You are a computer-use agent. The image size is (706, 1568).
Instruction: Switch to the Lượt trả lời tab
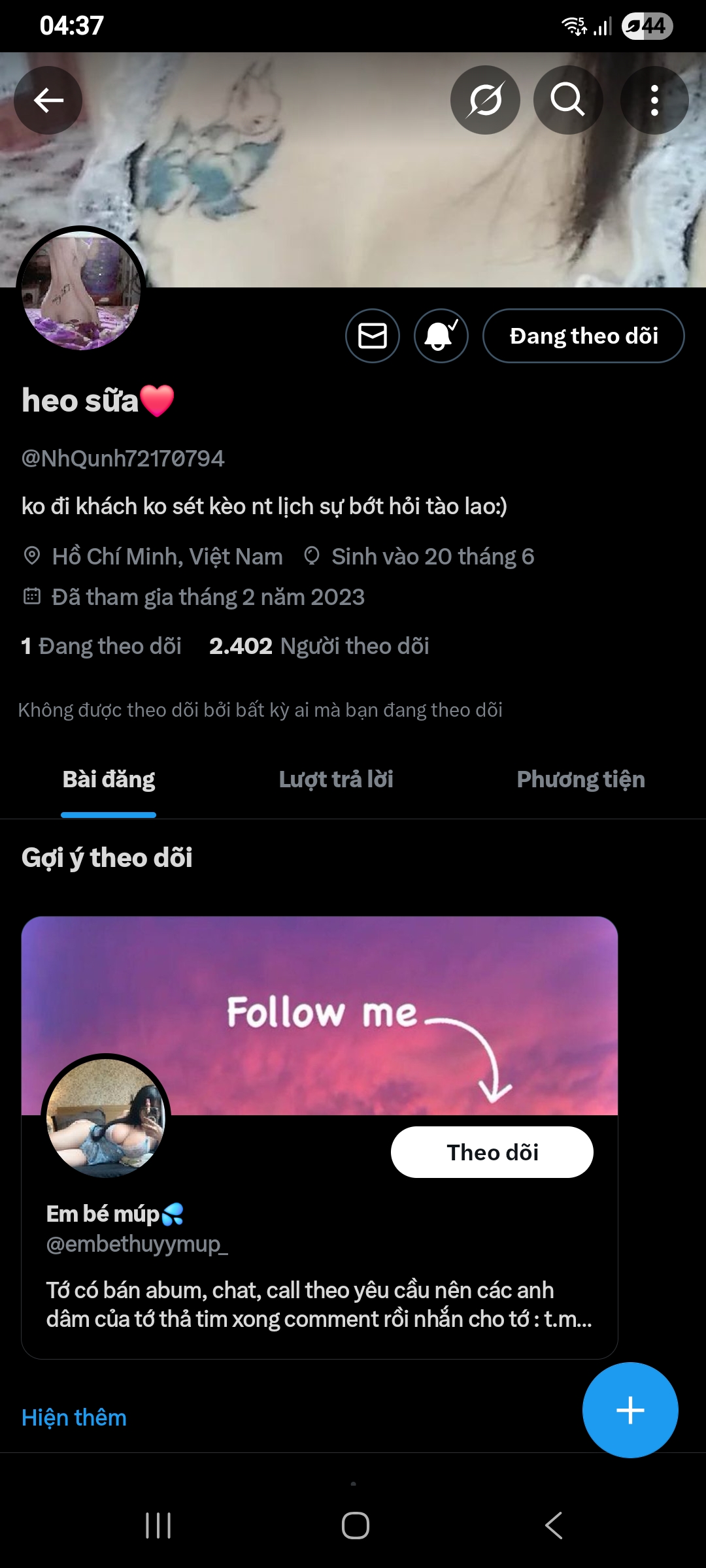click(336, 779)
